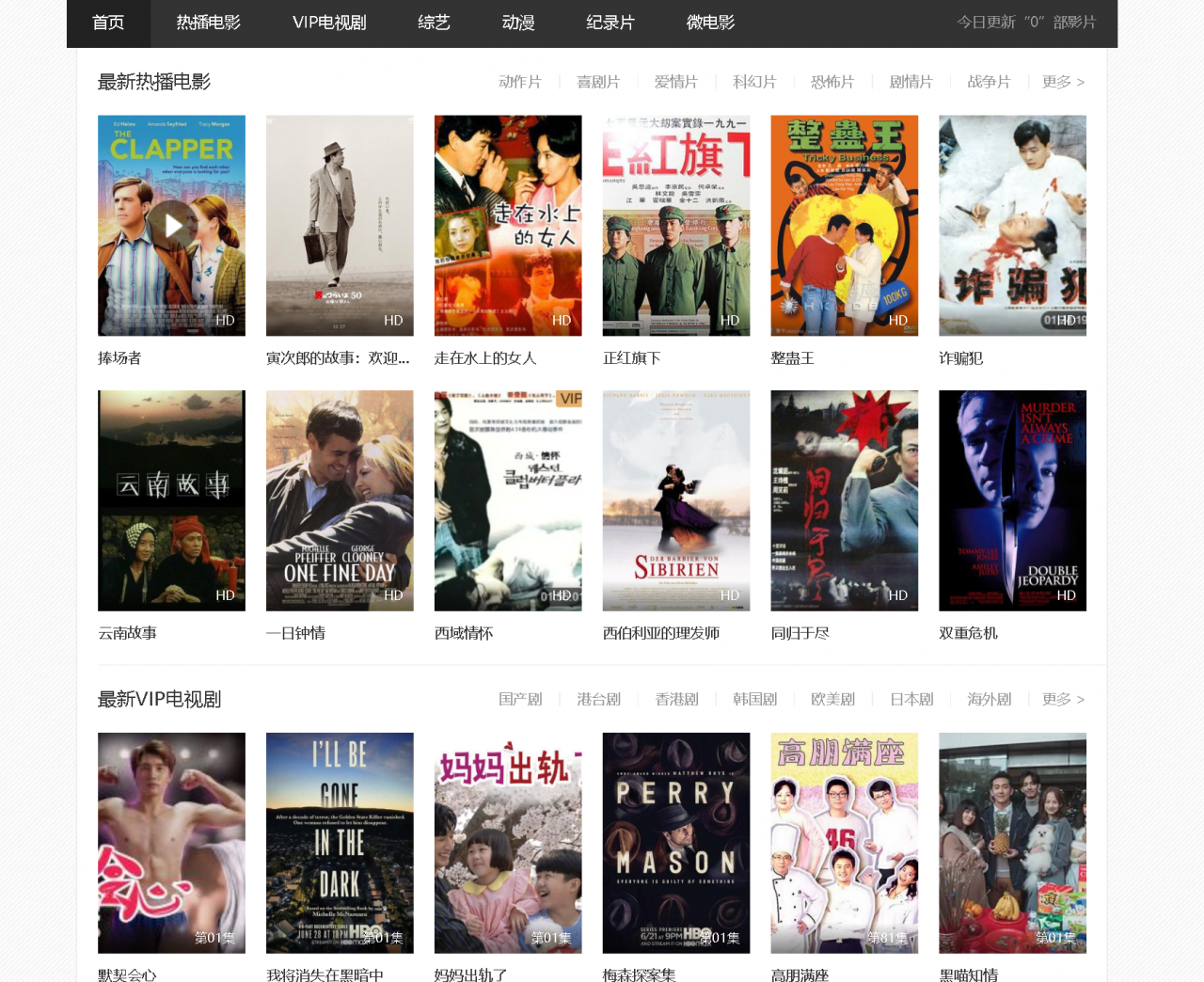Browse 科幻片 movies
The height and width of the screenshot is (982, 1204).
[754, 82]
